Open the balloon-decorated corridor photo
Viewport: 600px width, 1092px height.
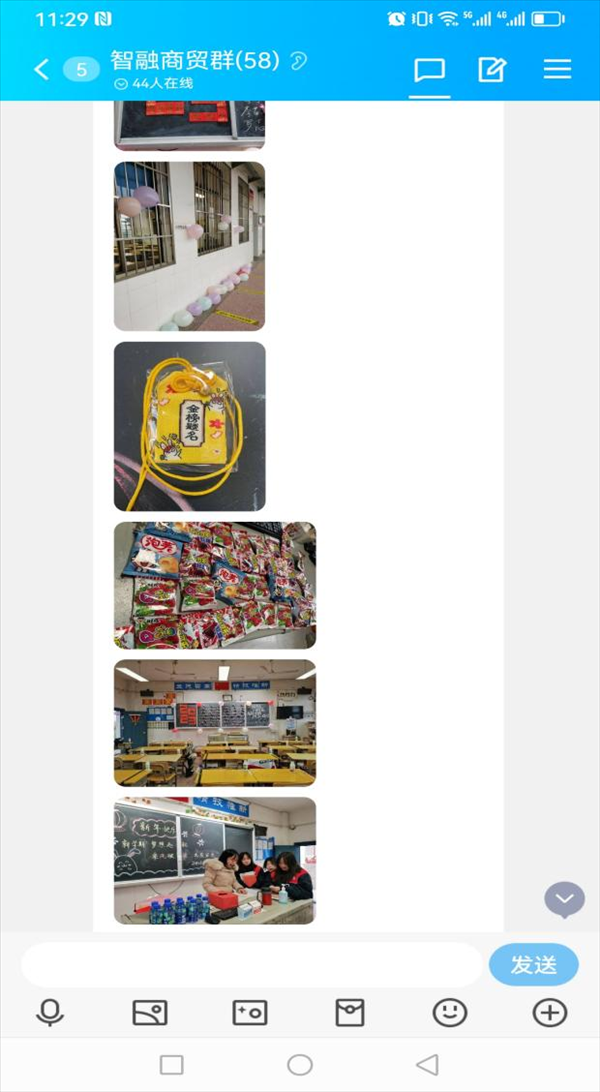point(189,246)
